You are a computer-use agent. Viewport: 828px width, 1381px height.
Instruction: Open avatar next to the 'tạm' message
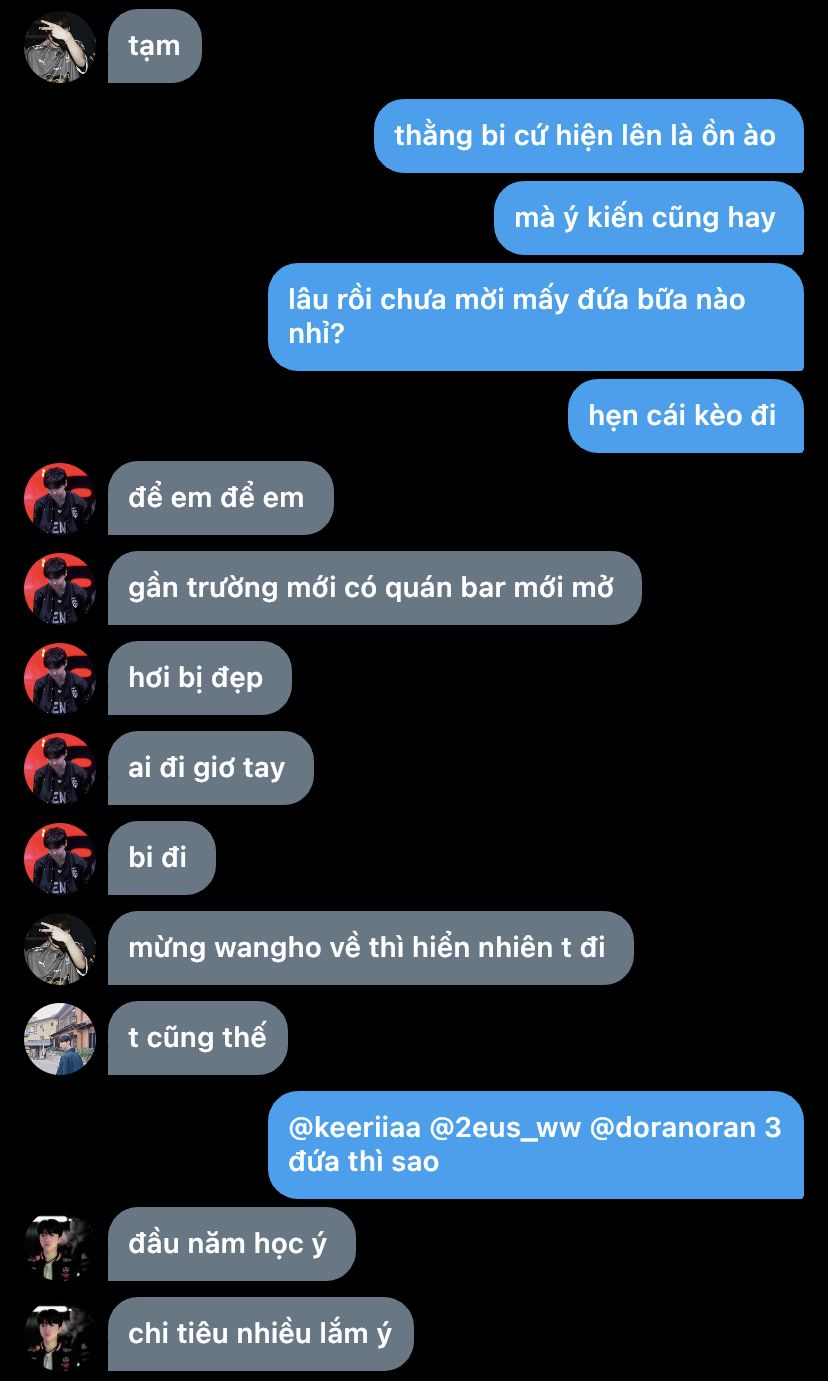click(60, 47)
